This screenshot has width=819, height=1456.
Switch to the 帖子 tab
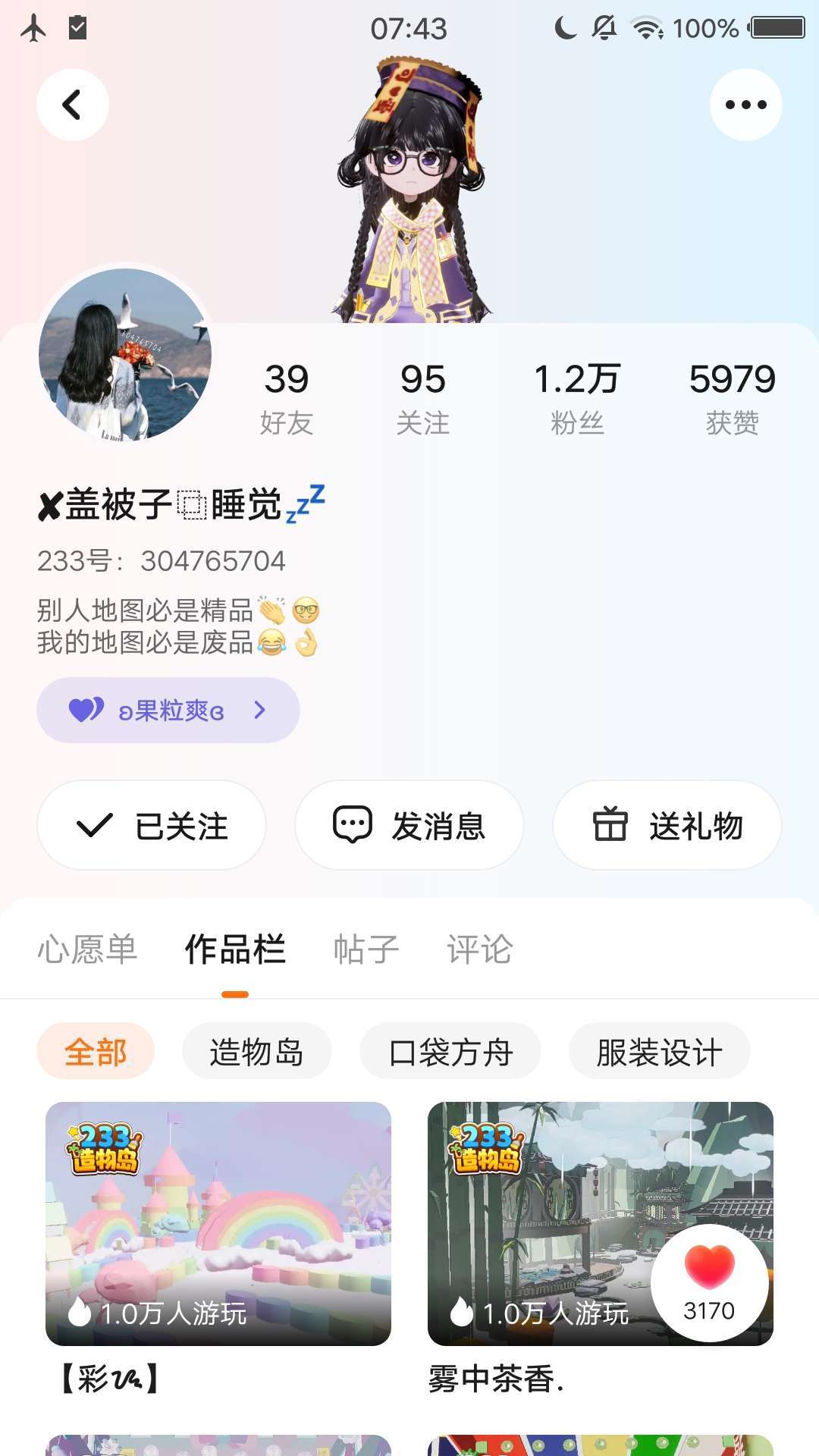point(366,949)
